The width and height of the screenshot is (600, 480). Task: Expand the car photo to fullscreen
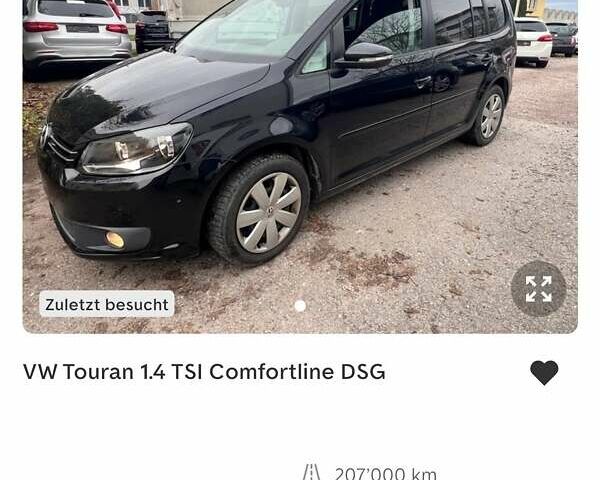click(x=538, y=289)
